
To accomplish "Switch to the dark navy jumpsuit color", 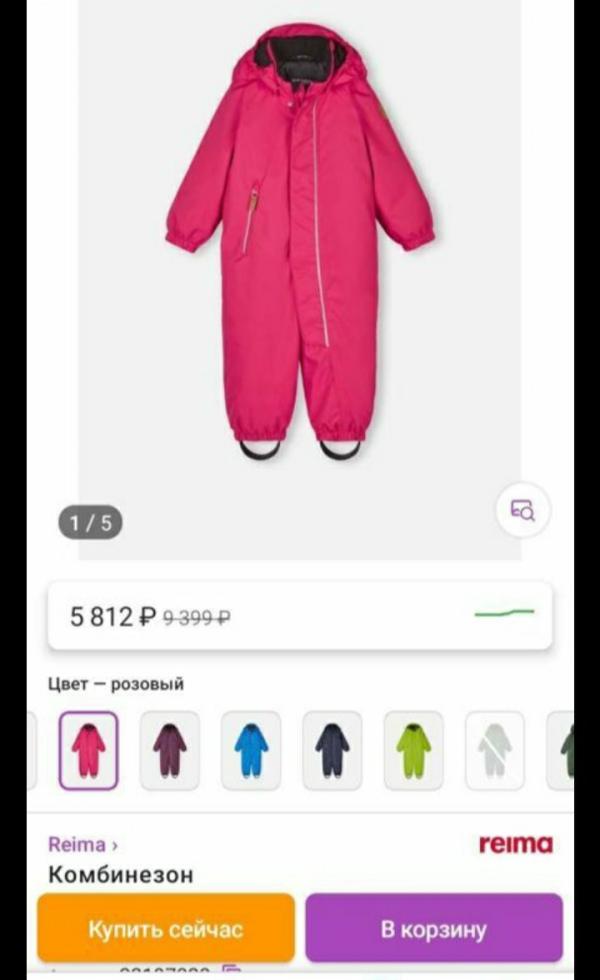I will click(332, 751).
